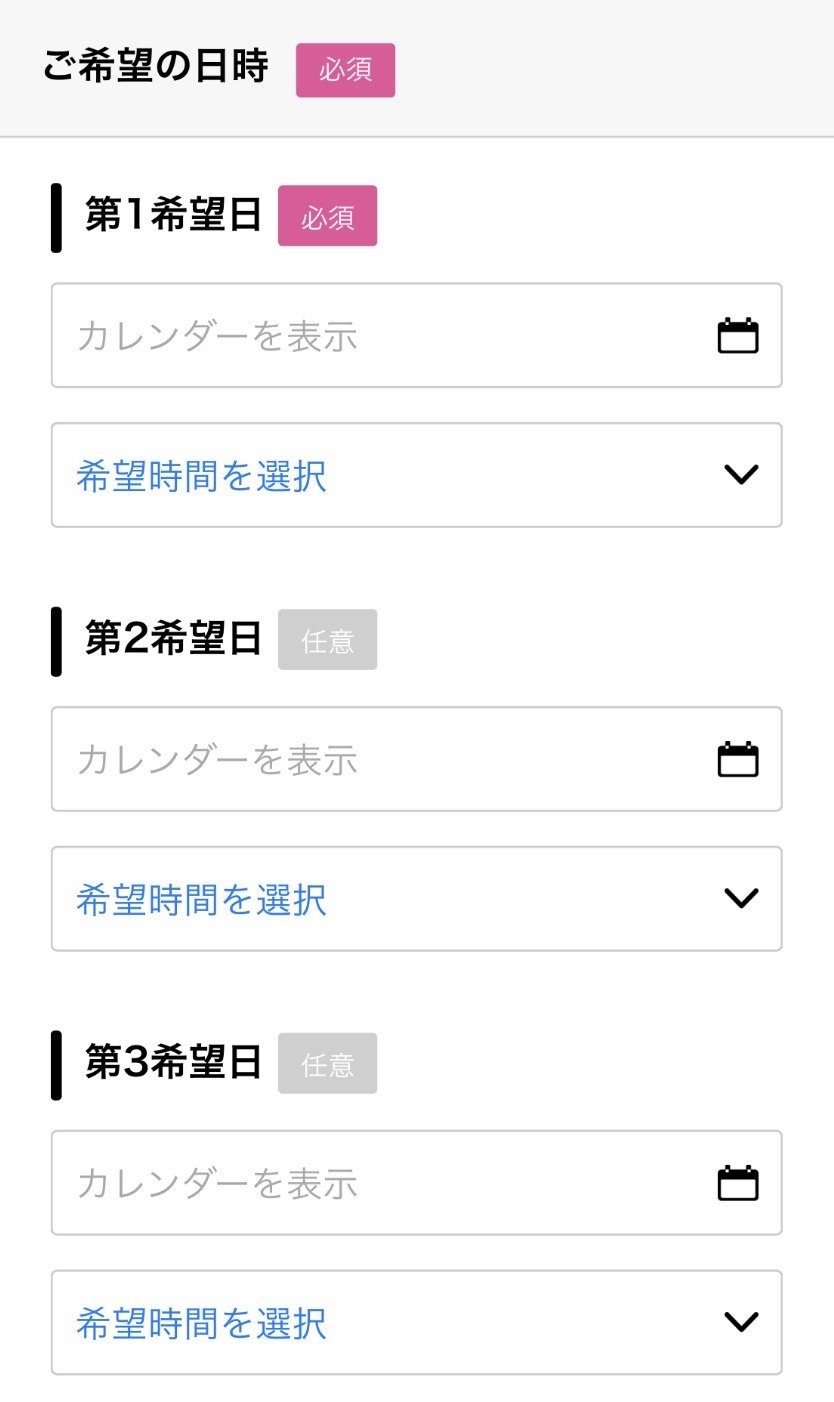Expand 希望時間を選択 under 第1希望日
This screenshot has height=1402, width=834.
(416, 475)
